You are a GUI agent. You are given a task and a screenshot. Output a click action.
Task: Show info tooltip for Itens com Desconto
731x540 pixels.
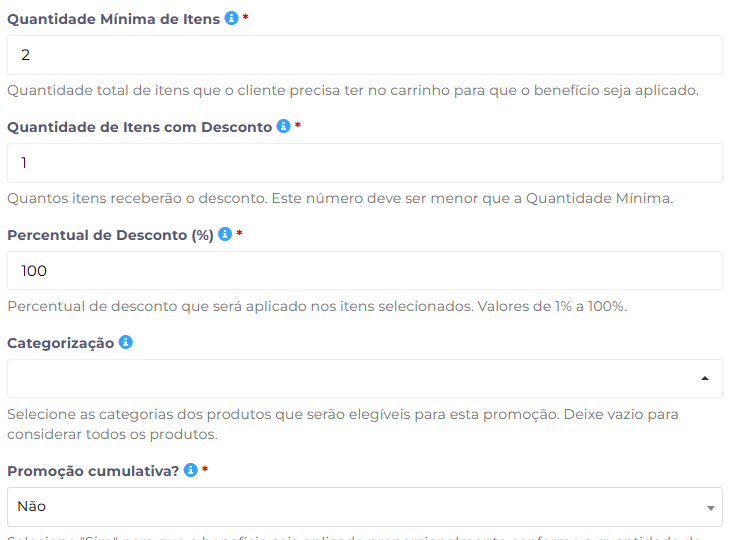pyautogui.click(x=283, y=127)
